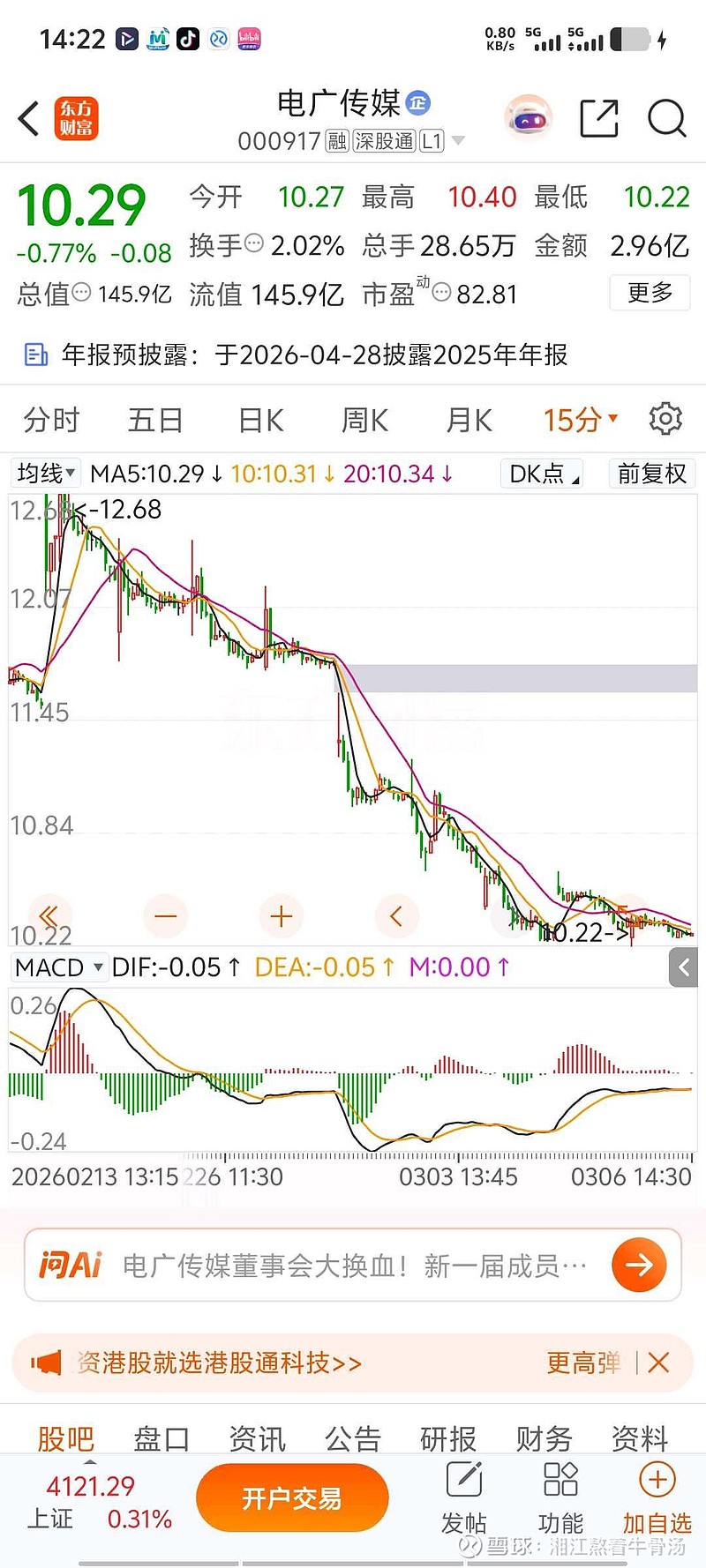Open chart settings via the gear icon
This screenshot has width=706, height=1568.
pyautogui.click(x=666, y=420)
